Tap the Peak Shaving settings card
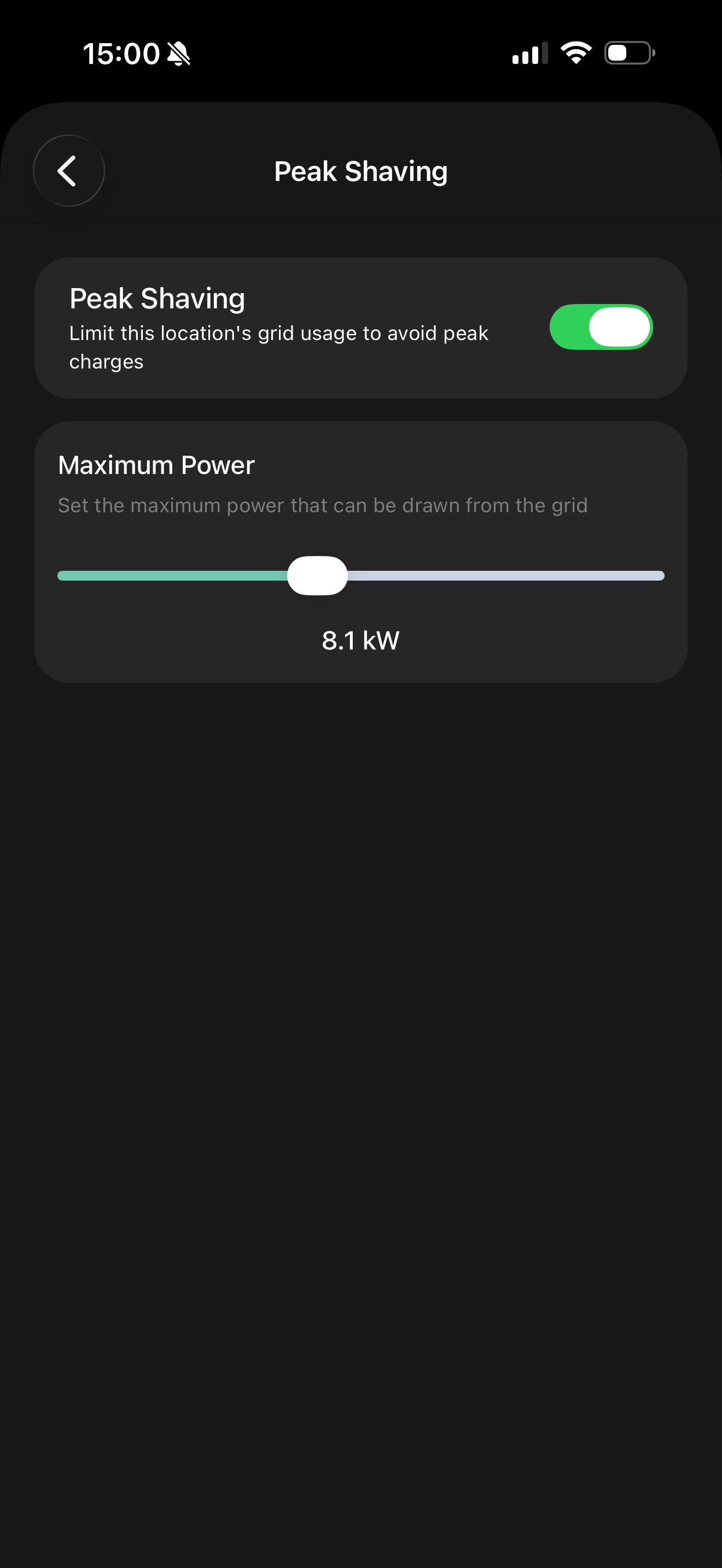 pos(361,329)
